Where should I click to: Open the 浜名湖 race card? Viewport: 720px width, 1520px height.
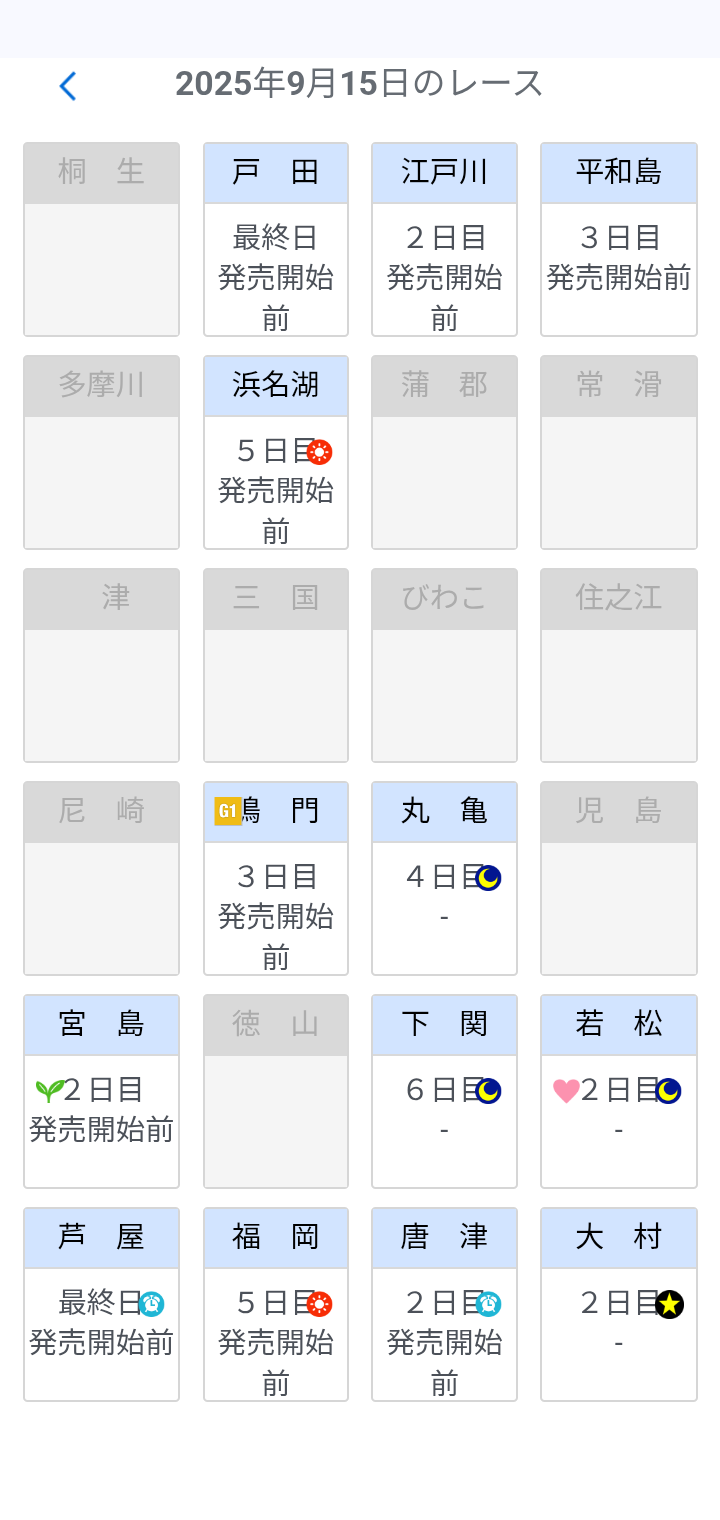click(x=276, y=453)
